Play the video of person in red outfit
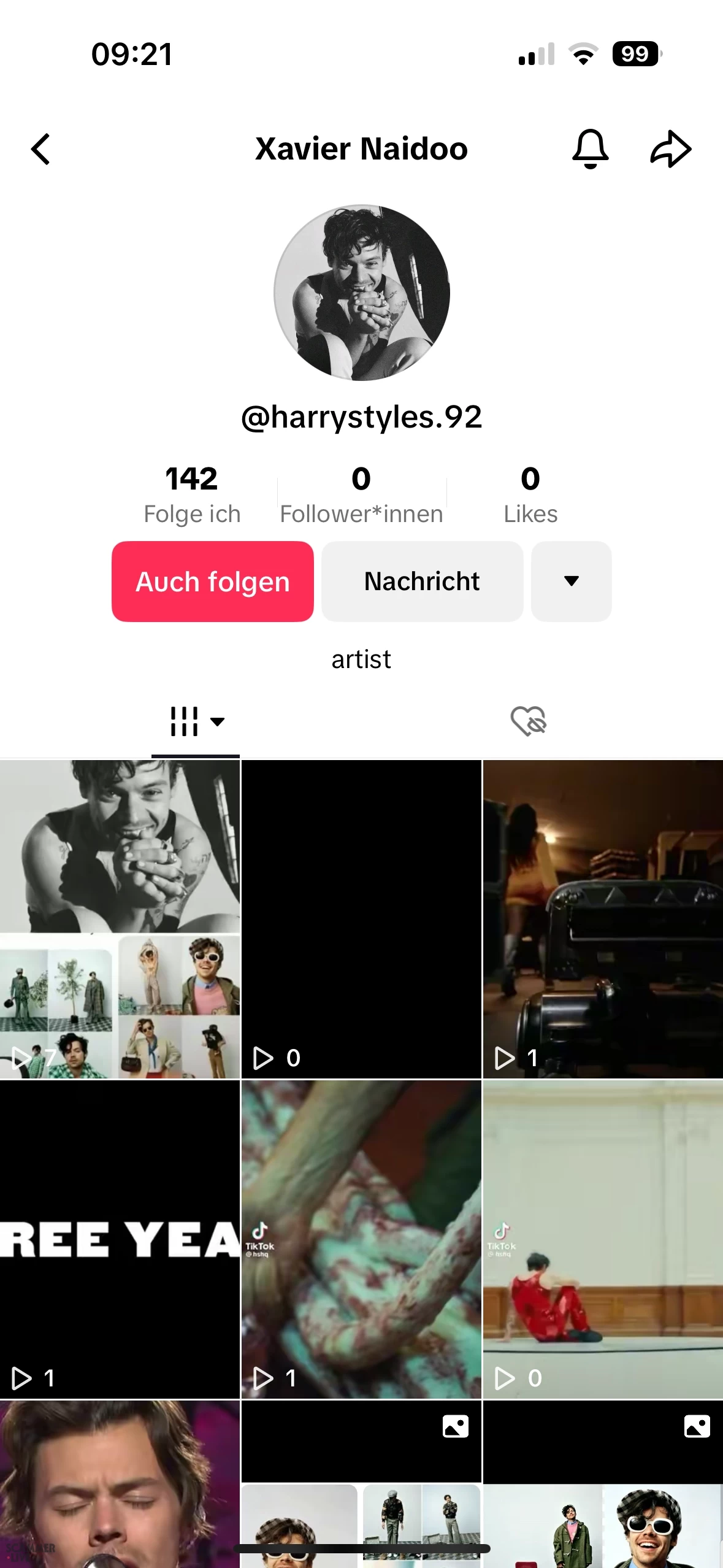Image resolution: width=723 pixels, height=1568 pixels. point(603,1239)
